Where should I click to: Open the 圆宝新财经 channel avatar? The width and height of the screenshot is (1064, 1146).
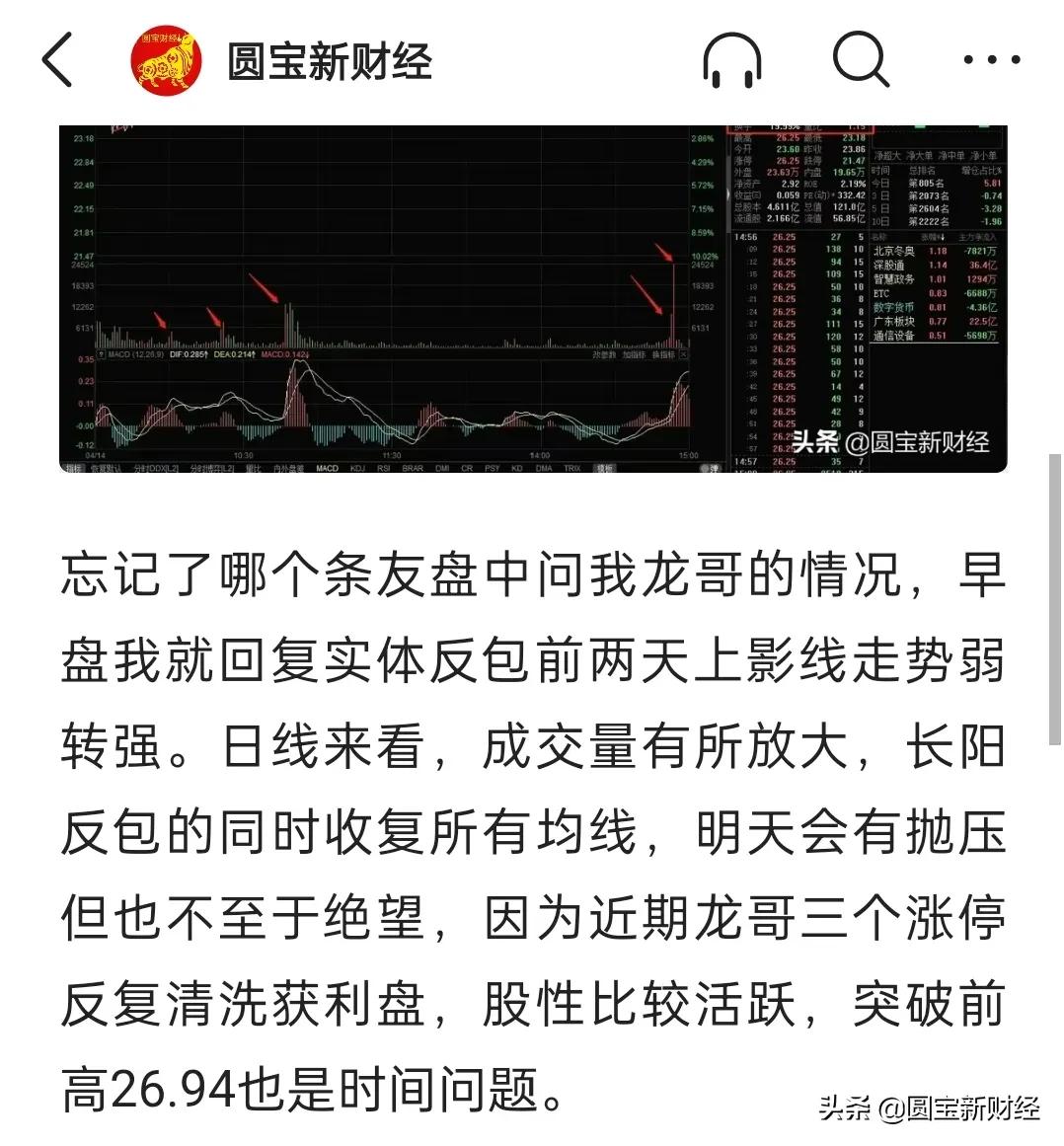[x=164, y=59]
